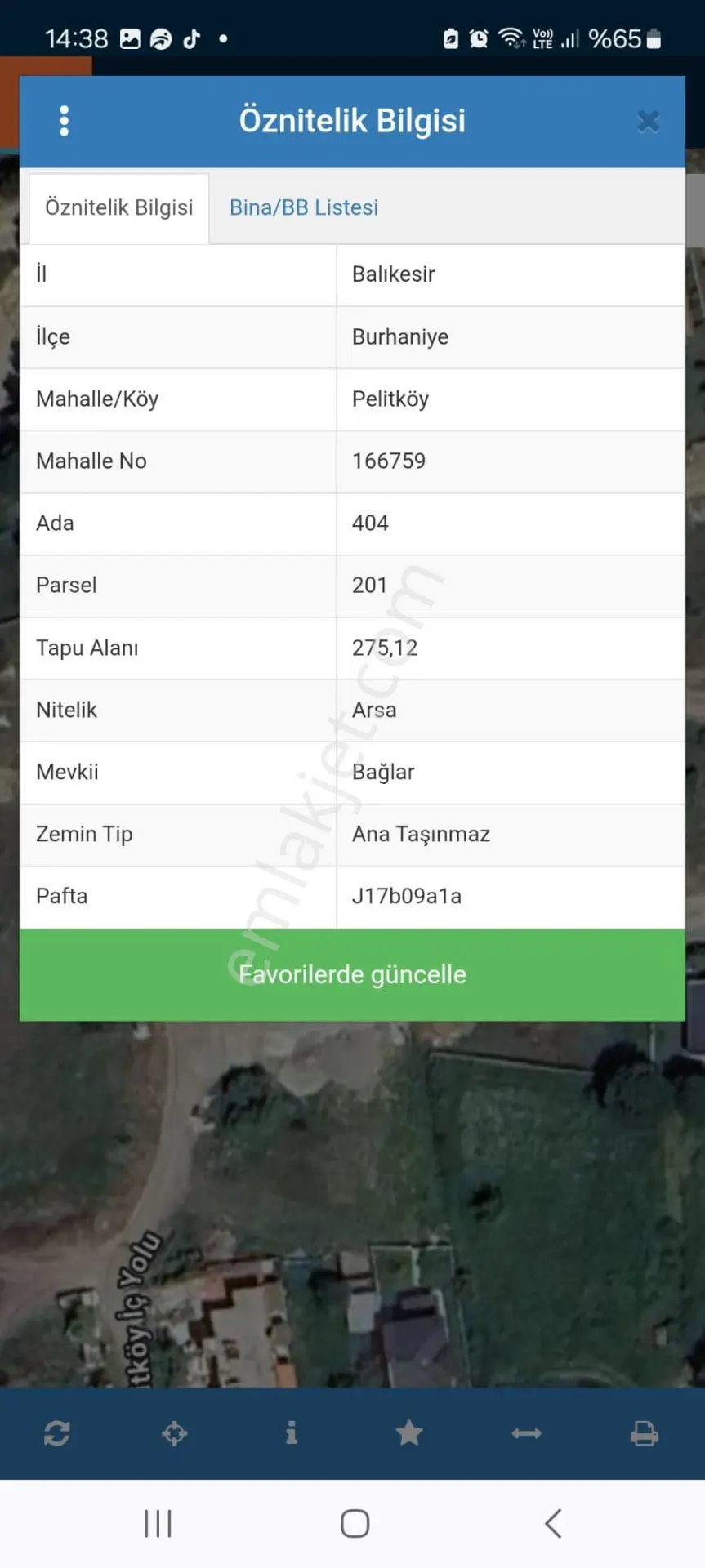
Task: Open the info tool in the bottom toolbar
Action: tap(292, 1432)
